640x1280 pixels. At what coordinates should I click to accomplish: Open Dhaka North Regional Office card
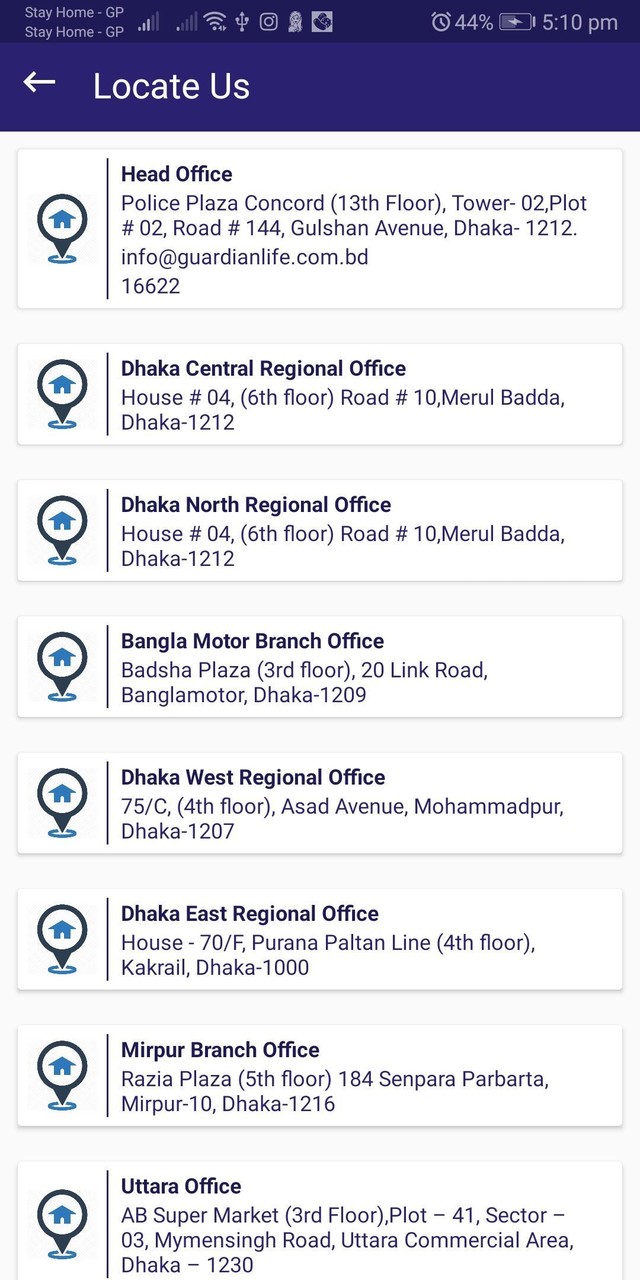(x=320, y=531)
